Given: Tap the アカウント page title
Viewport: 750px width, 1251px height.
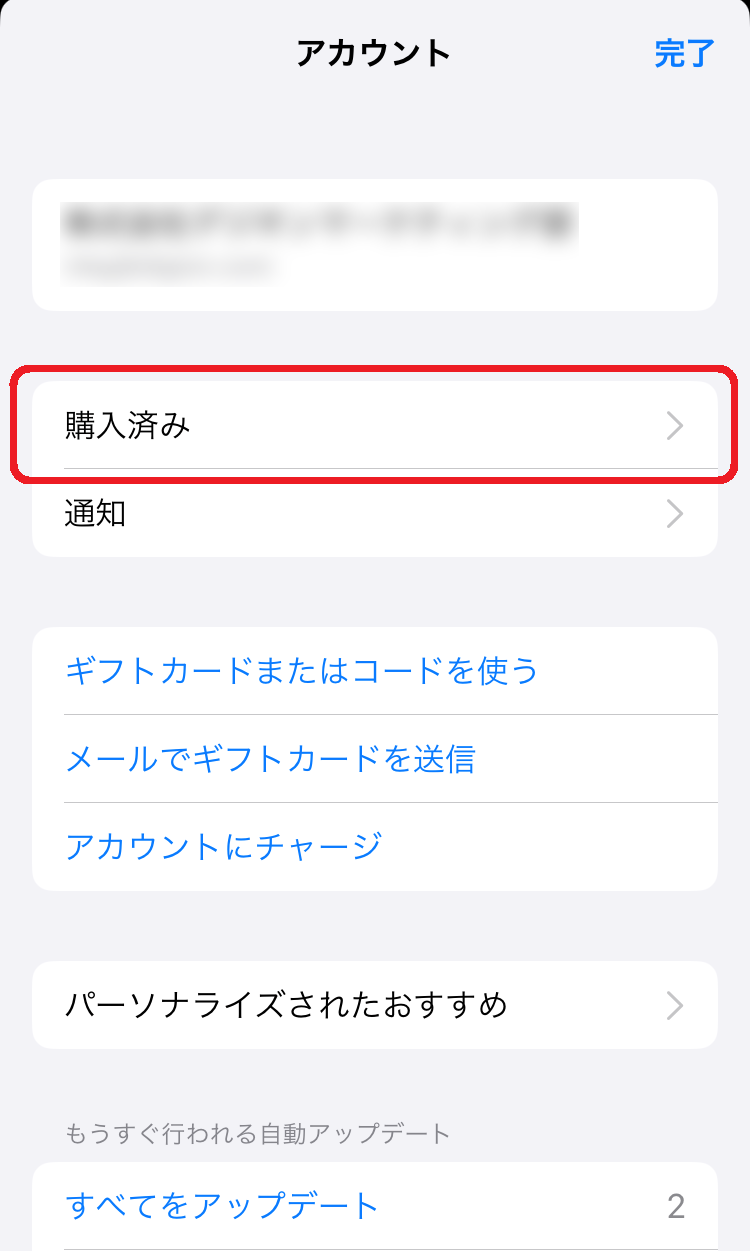Looking at the screenshot, I should tap(375, 53).
